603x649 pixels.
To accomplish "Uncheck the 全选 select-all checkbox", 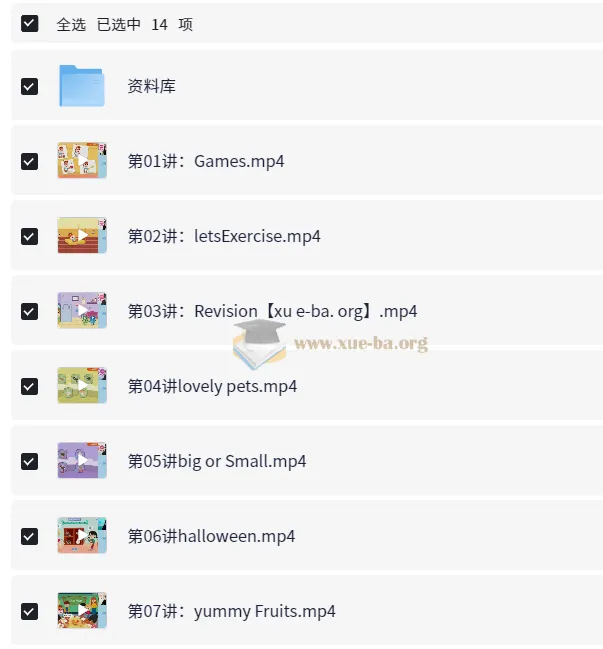I will pyautogui.click(x=30, y=23).
